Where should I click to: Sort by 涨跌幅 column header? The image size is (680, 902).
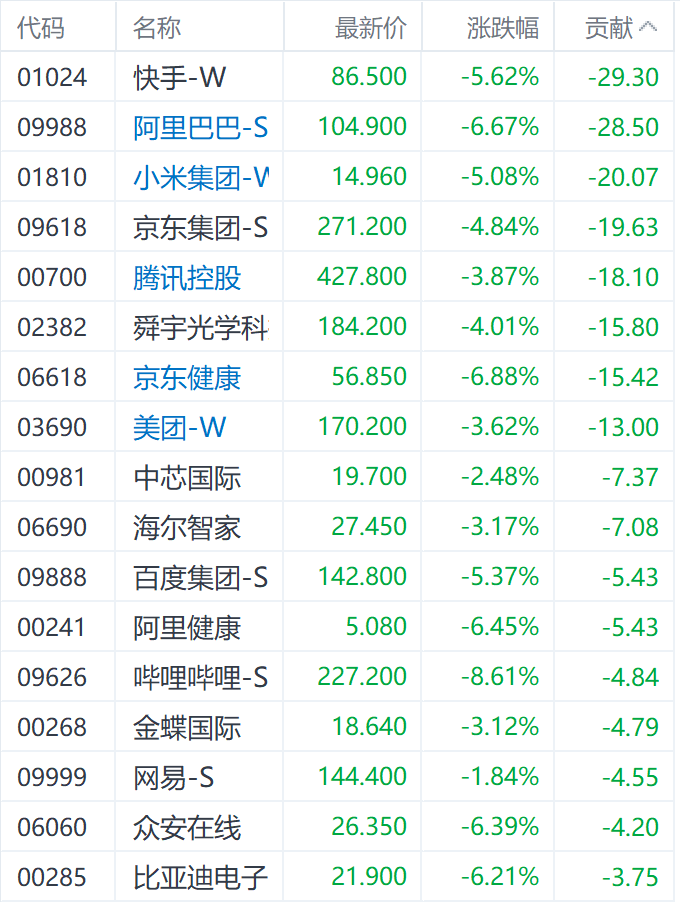pos(503,28)
